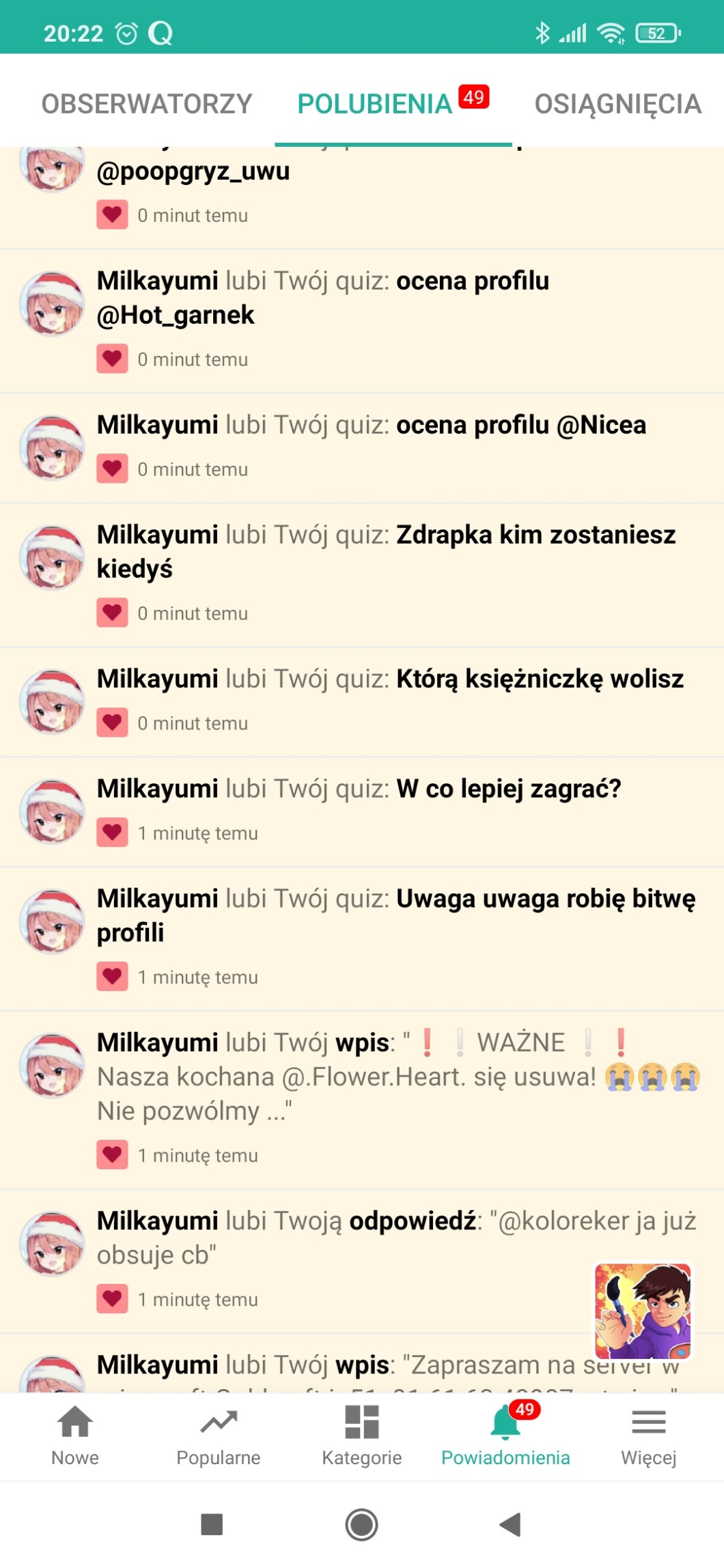Tap the floating painter game thumbnail
724x1568 pixels.
click(643, 1311)
